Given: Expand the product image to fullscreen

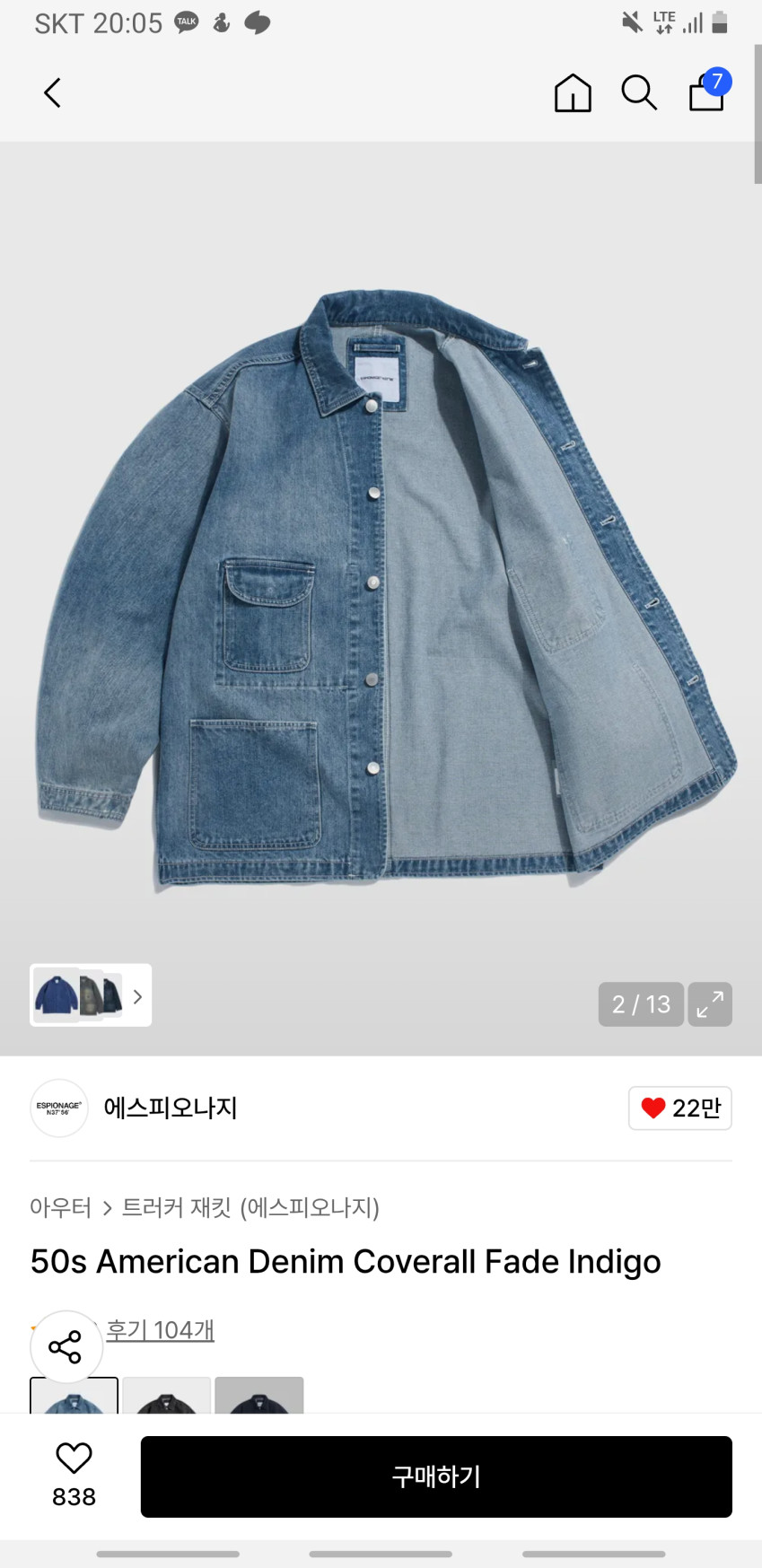Looking at the screenshot, I should coord(710,1003).
